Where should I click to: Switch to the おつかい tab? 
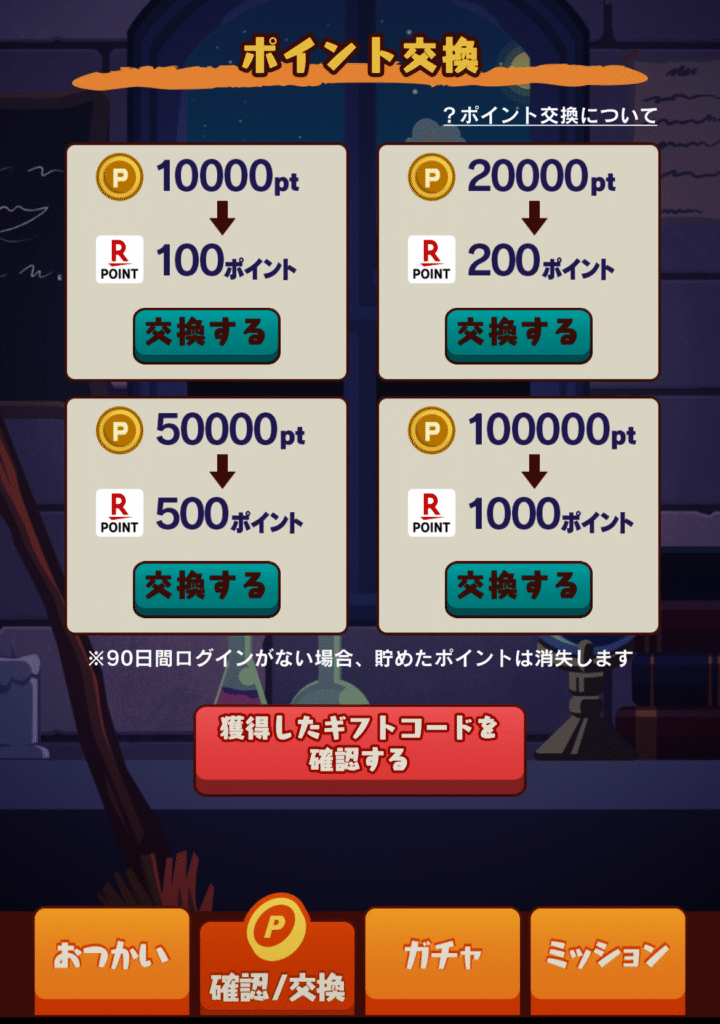(111, 955)
